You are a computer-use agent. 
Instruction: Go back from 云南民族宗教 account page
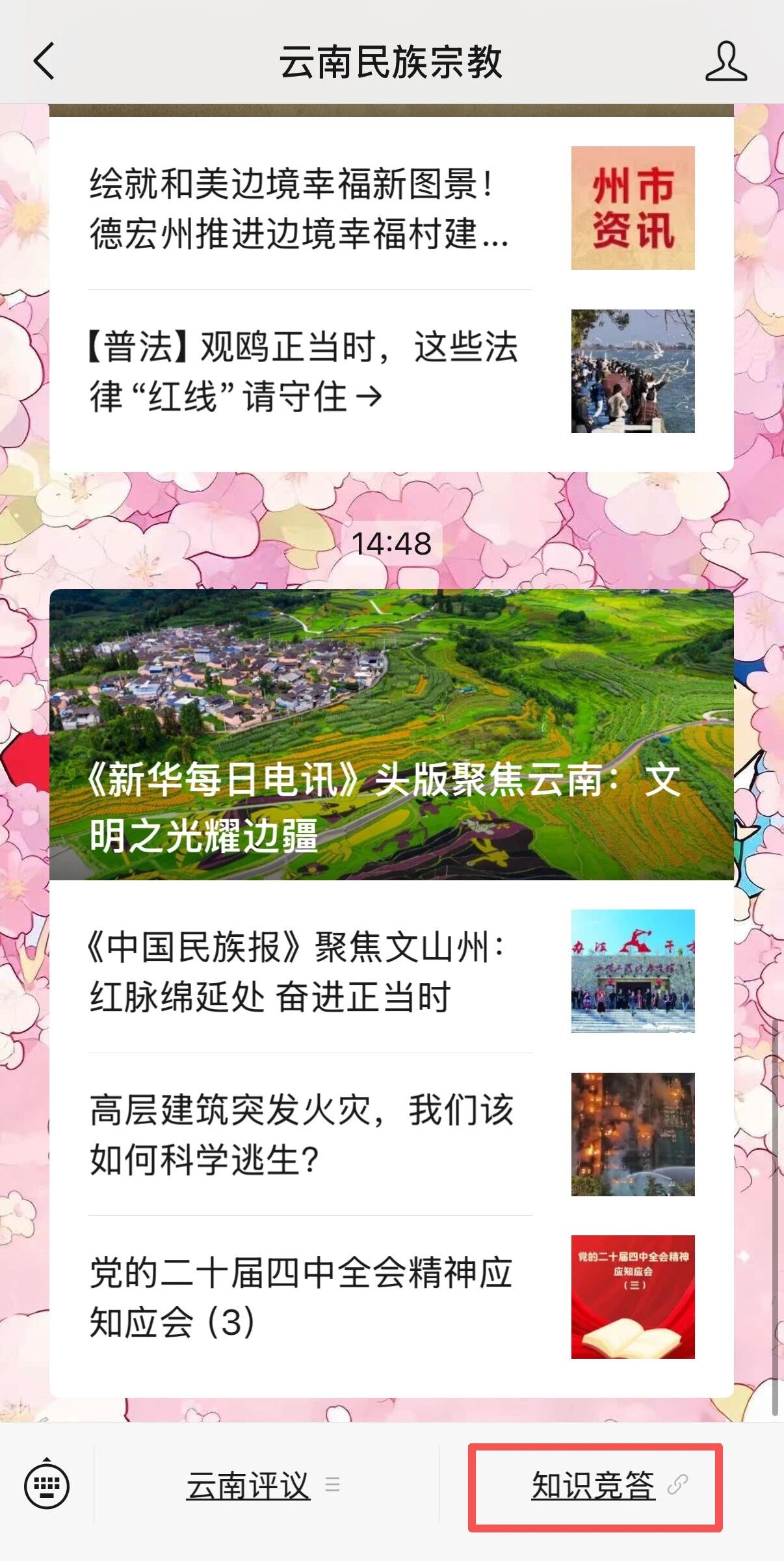tap(44, 62)
